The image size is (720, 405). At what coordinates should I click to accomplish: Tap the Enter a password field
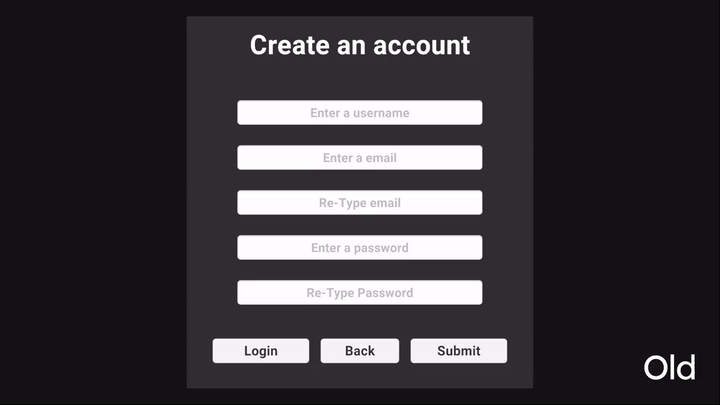(x=359, y=248)
